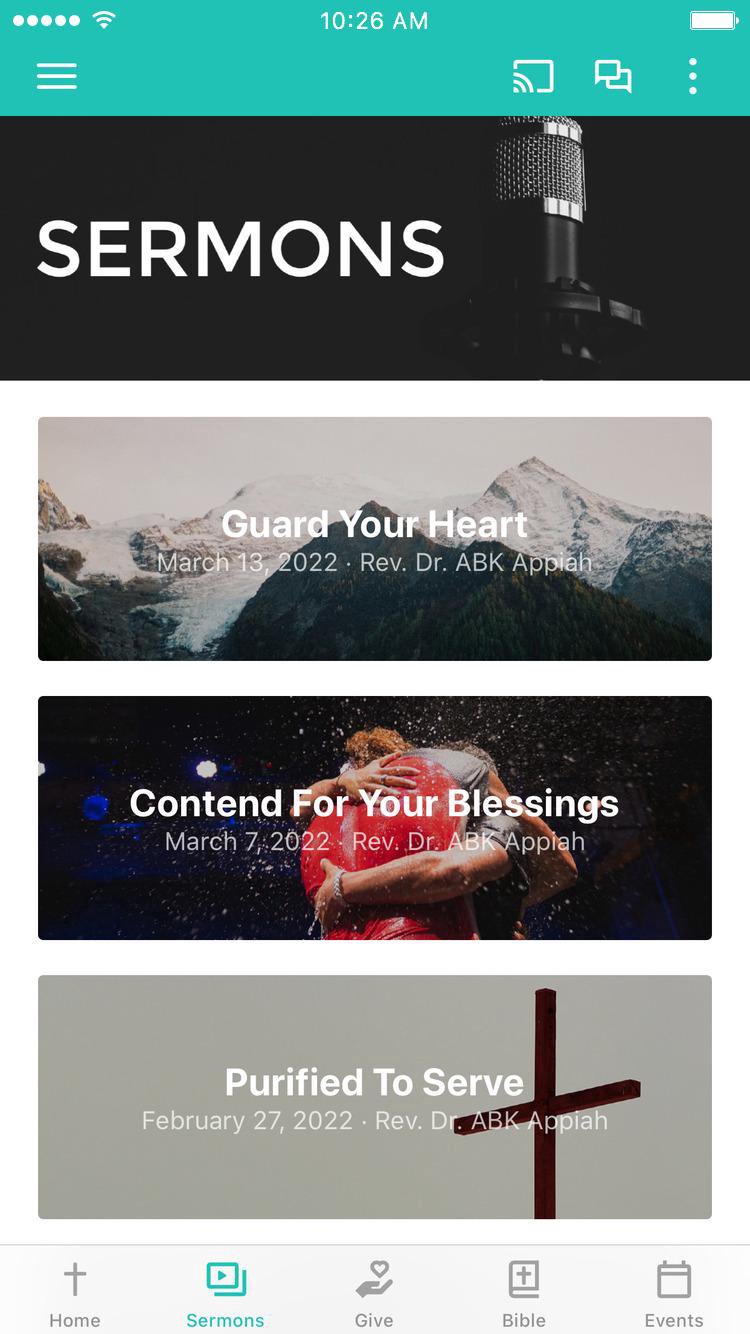Open the chat messages icon
Screen dimensions: 750x1334
pos(613,77)
